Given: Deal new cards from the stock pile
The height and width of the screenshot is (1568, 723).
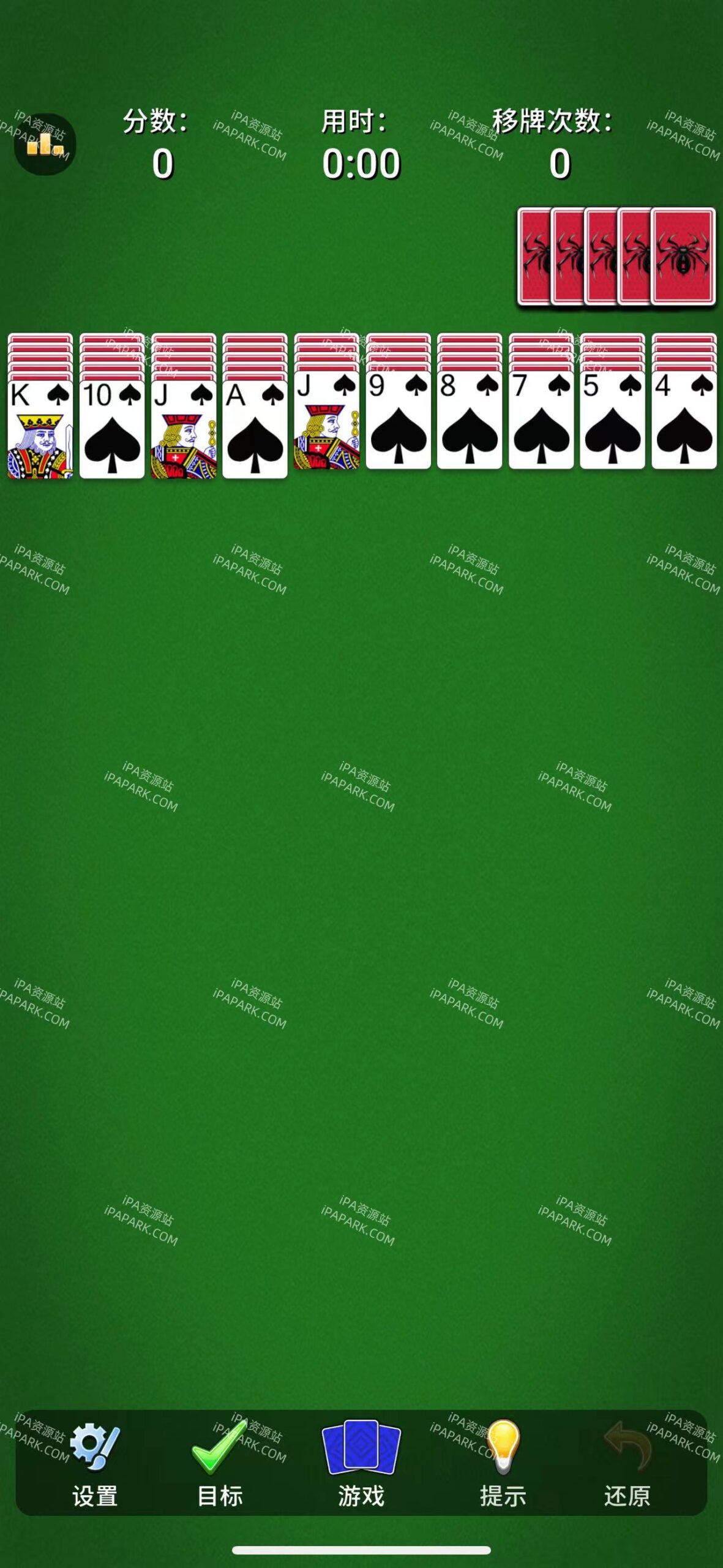Looking at the screenshot, I should (682, 256).
